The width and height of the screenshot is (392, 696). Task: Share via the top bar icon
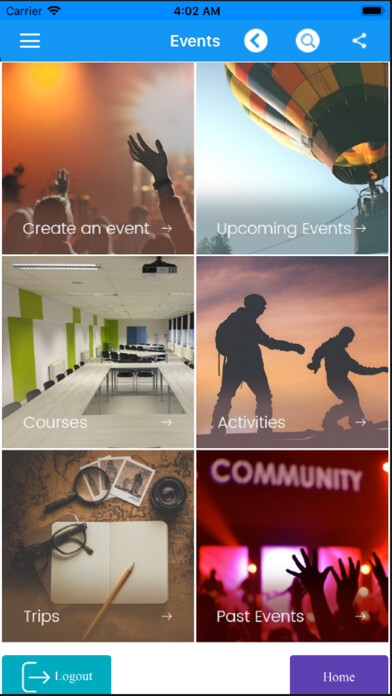[359, 41]
